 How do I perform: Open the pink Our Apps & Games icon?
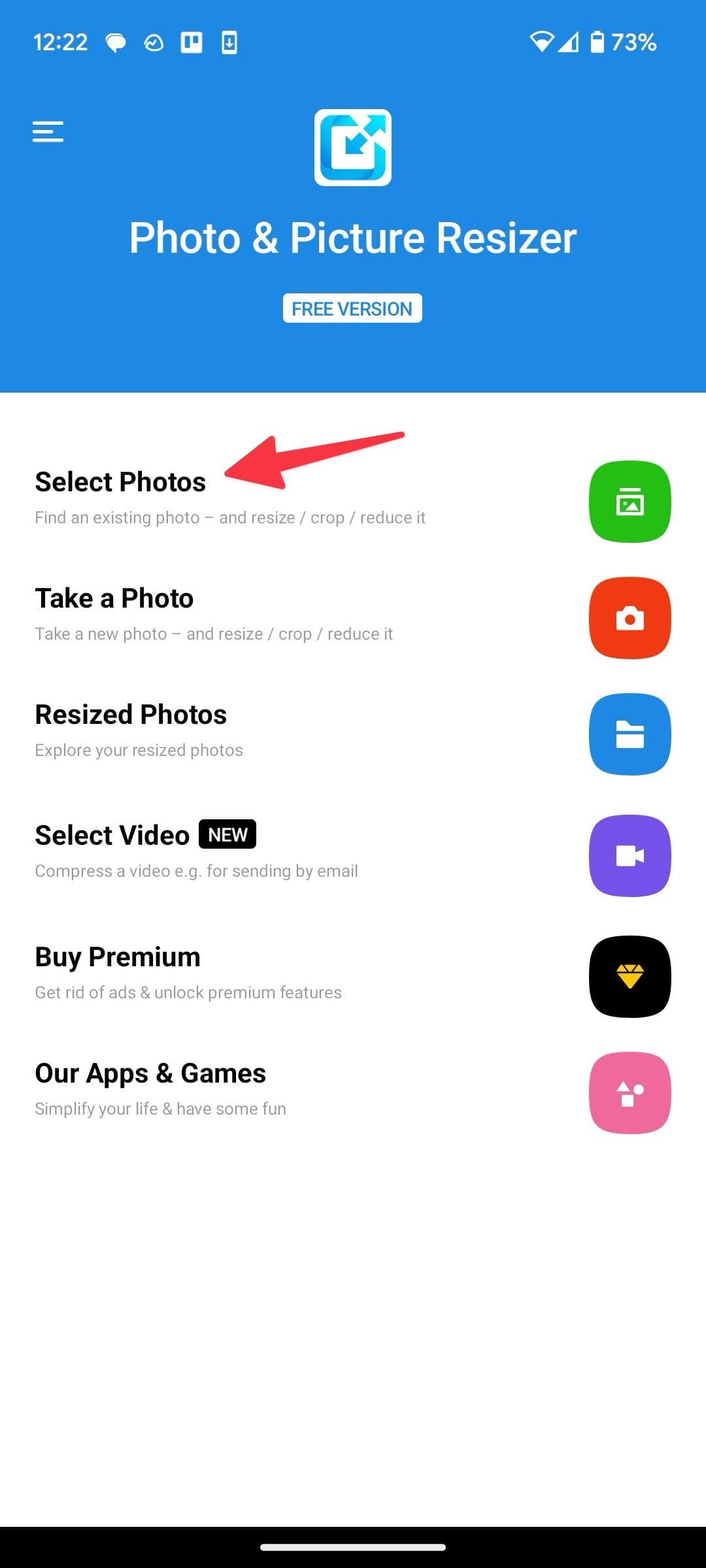tap(630, 1094)
